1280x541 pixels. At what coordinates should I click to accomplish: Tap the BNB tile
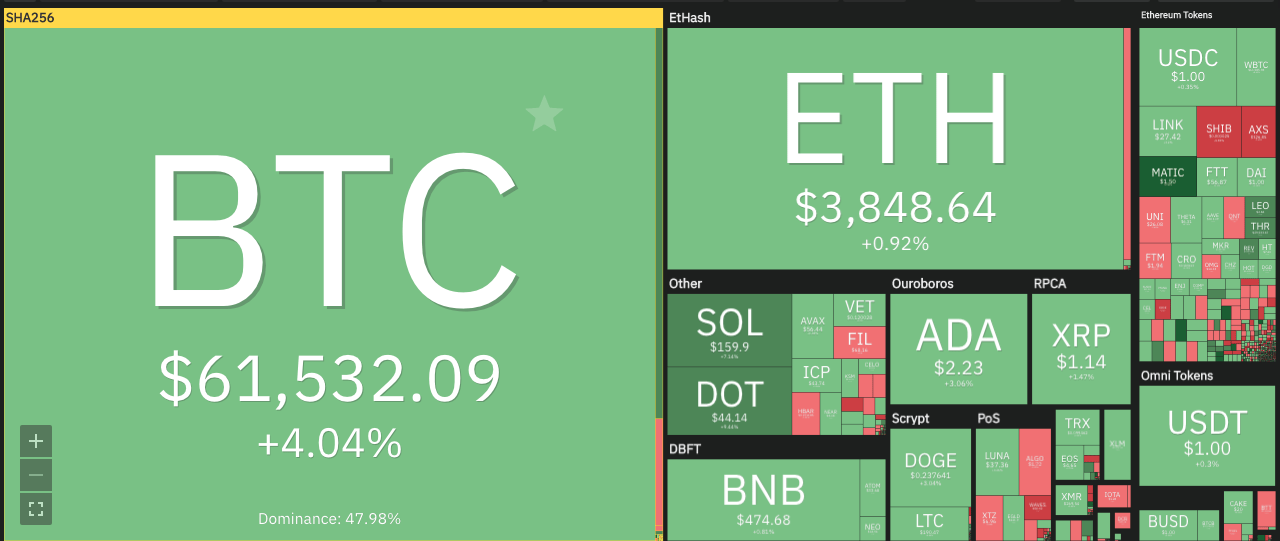(763, 499)
